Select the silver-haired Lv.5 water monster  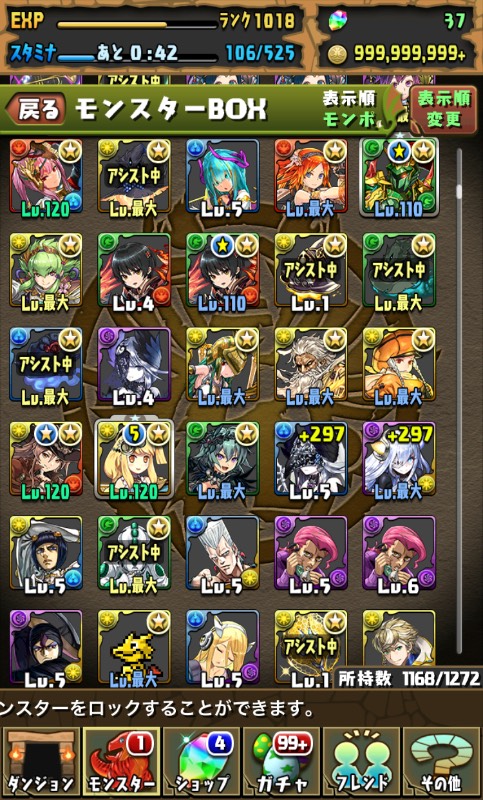click(x=223, y=554)
